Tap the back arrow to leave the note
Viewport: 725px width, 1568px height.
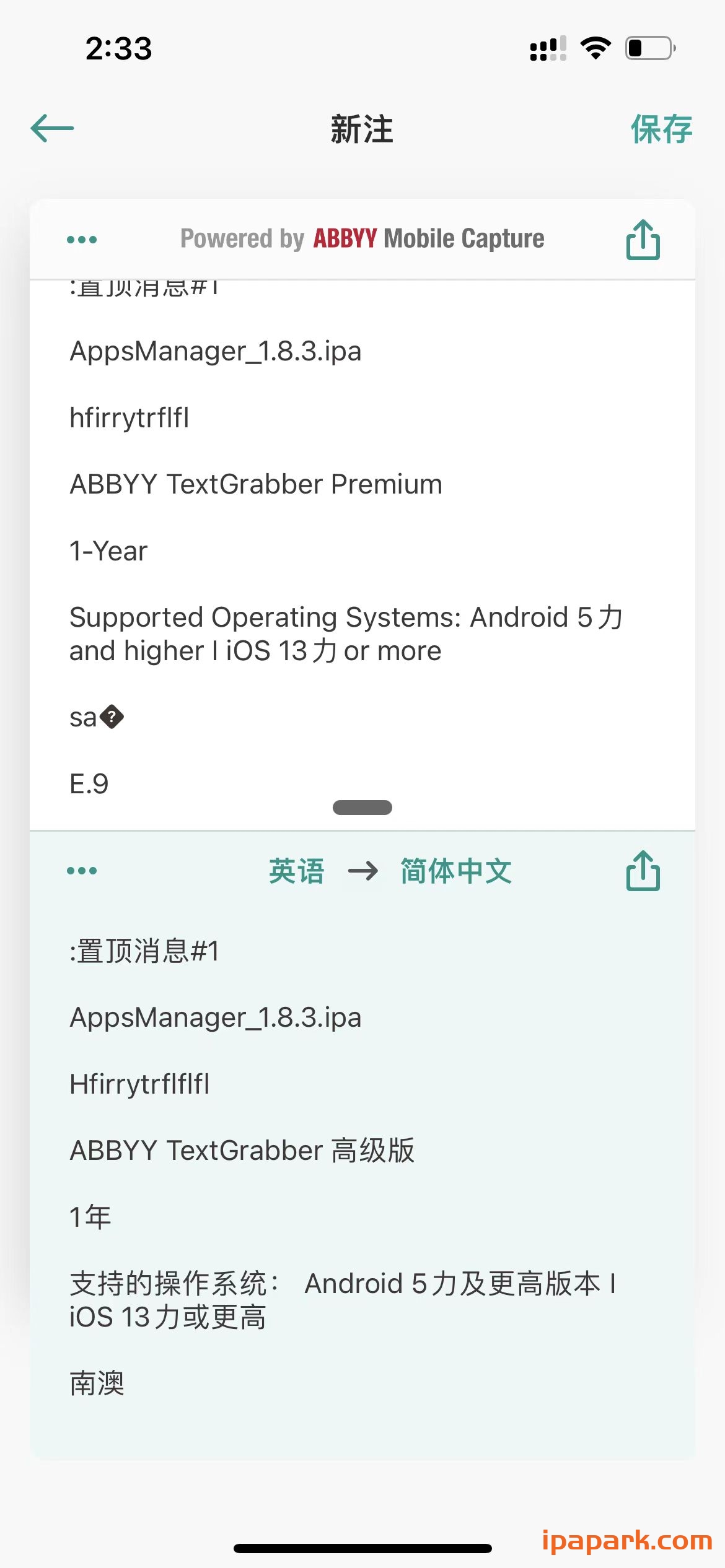(x=51, y=129)
